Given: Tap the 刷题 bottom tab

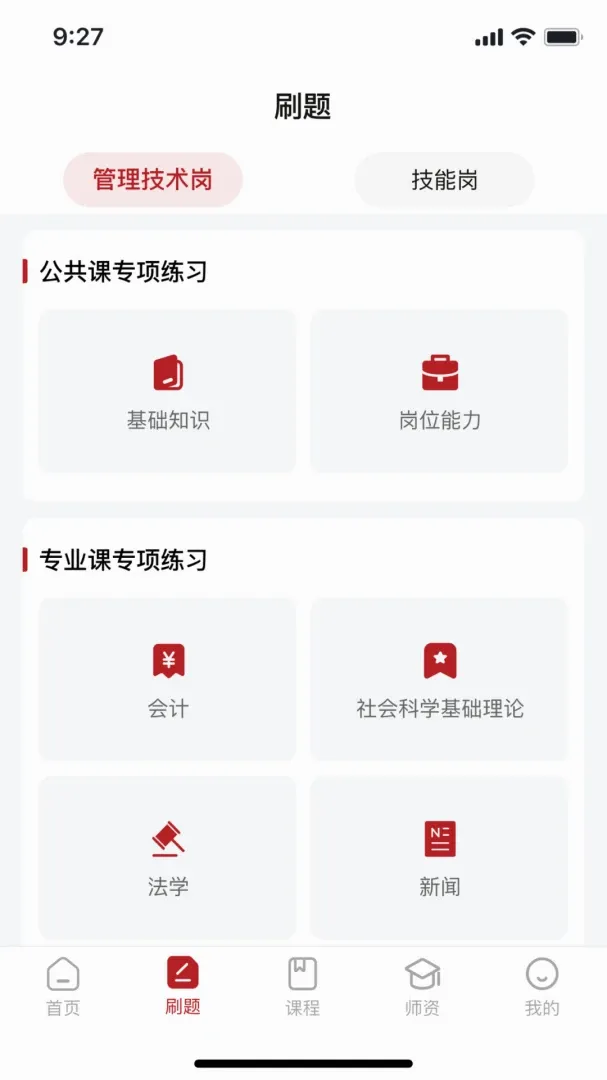Looking at the screenshot, I should tap(183, 987).
